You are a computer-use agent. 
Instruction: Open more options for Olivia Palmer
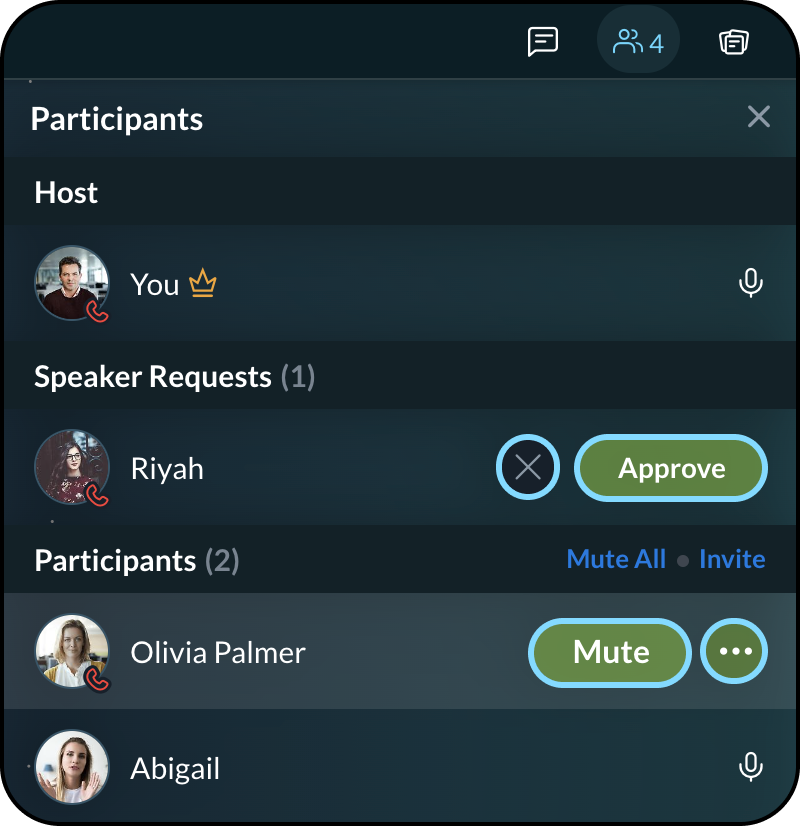click(x=735, y=652)
